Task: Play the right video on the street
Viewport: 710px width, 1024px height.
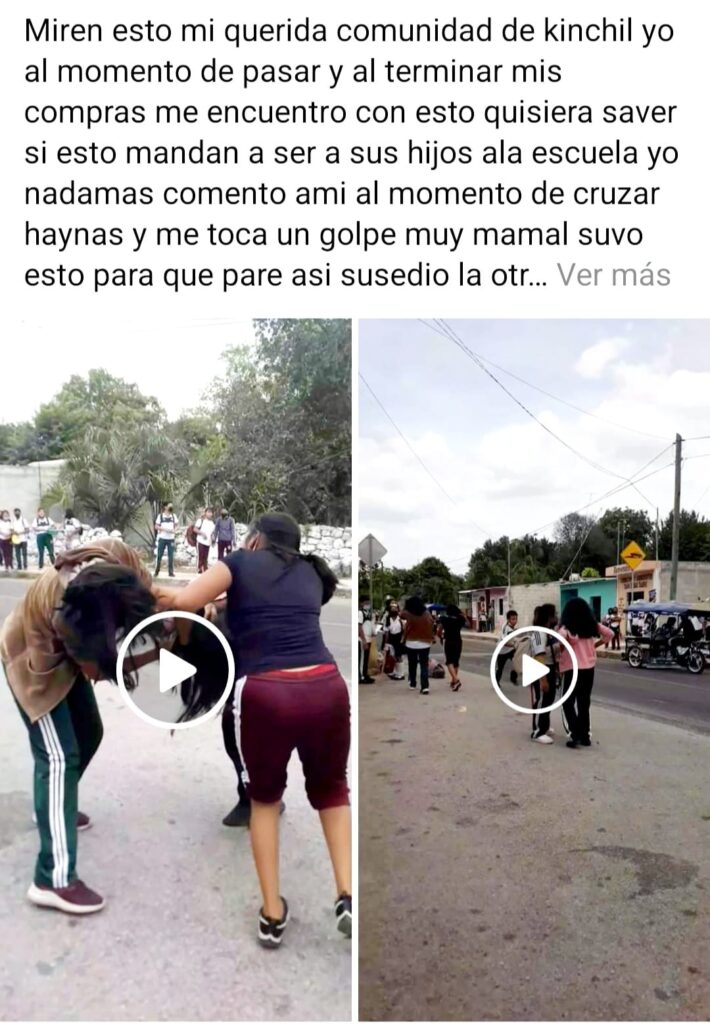Action: tap(534, 669)
